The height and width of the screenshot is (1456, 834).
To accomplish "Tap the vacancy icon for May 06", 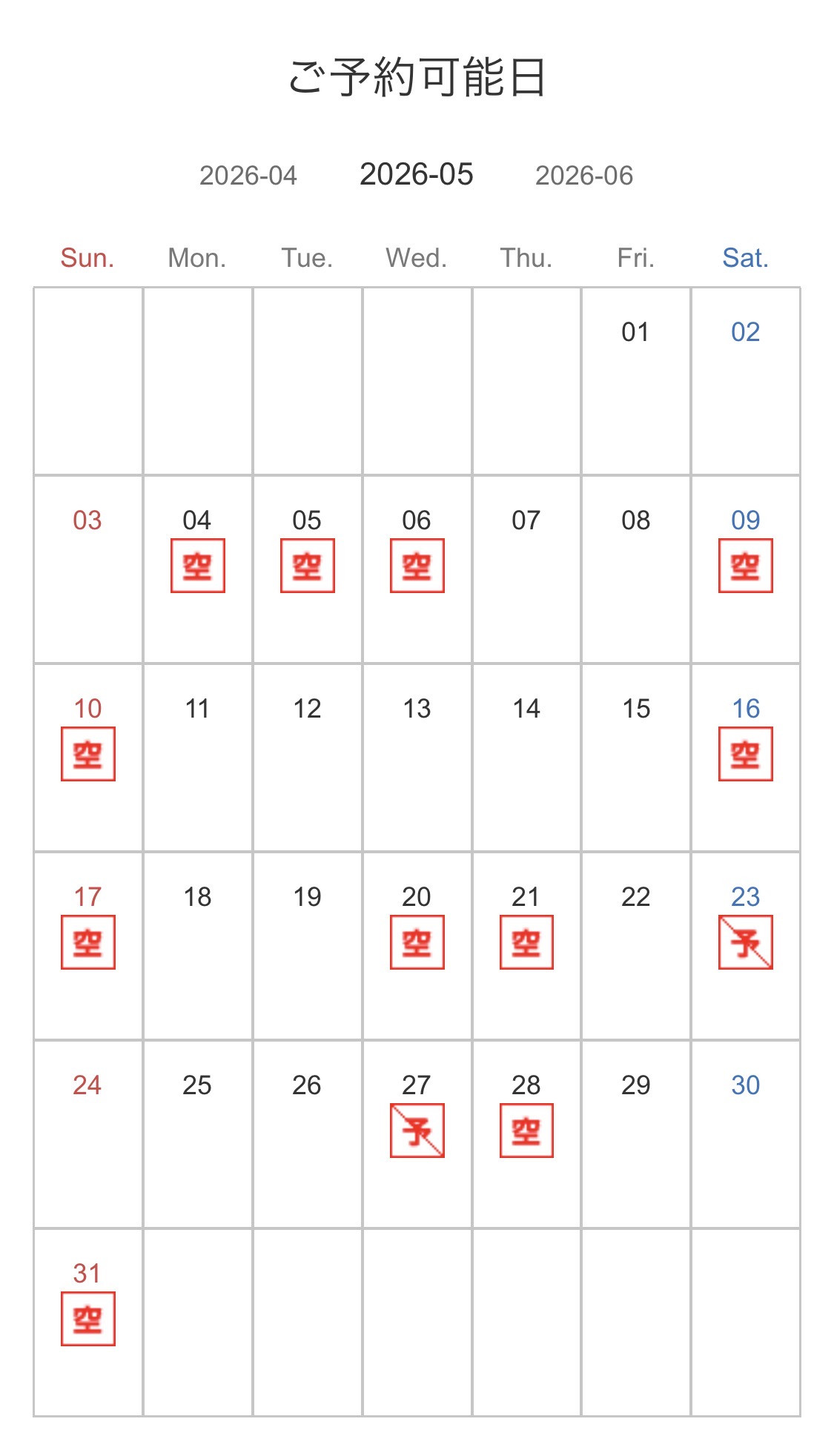I will point(417,566).
